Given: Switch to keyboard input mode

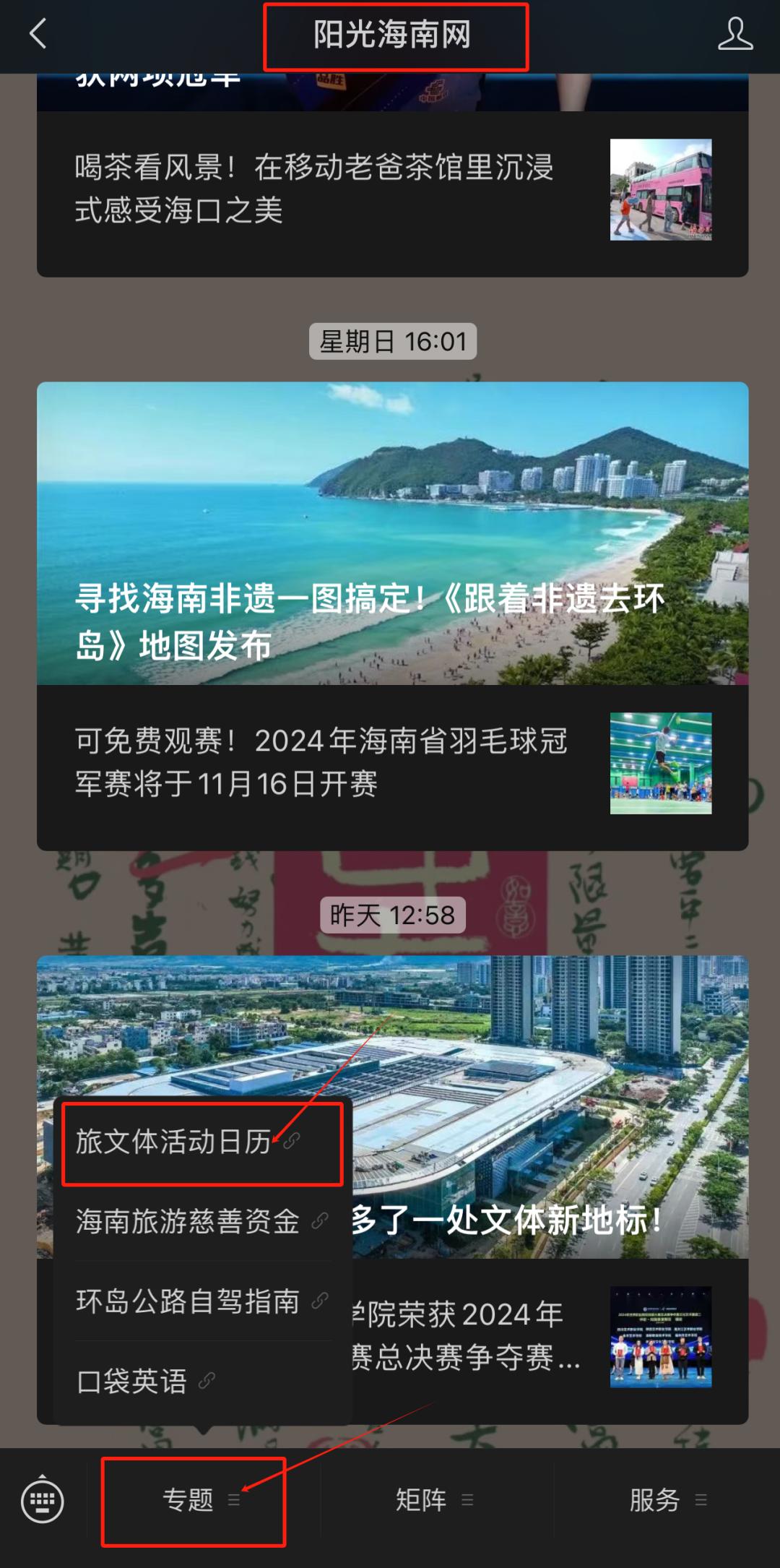Looking at the screenshot, I should tap(43, 1500).
